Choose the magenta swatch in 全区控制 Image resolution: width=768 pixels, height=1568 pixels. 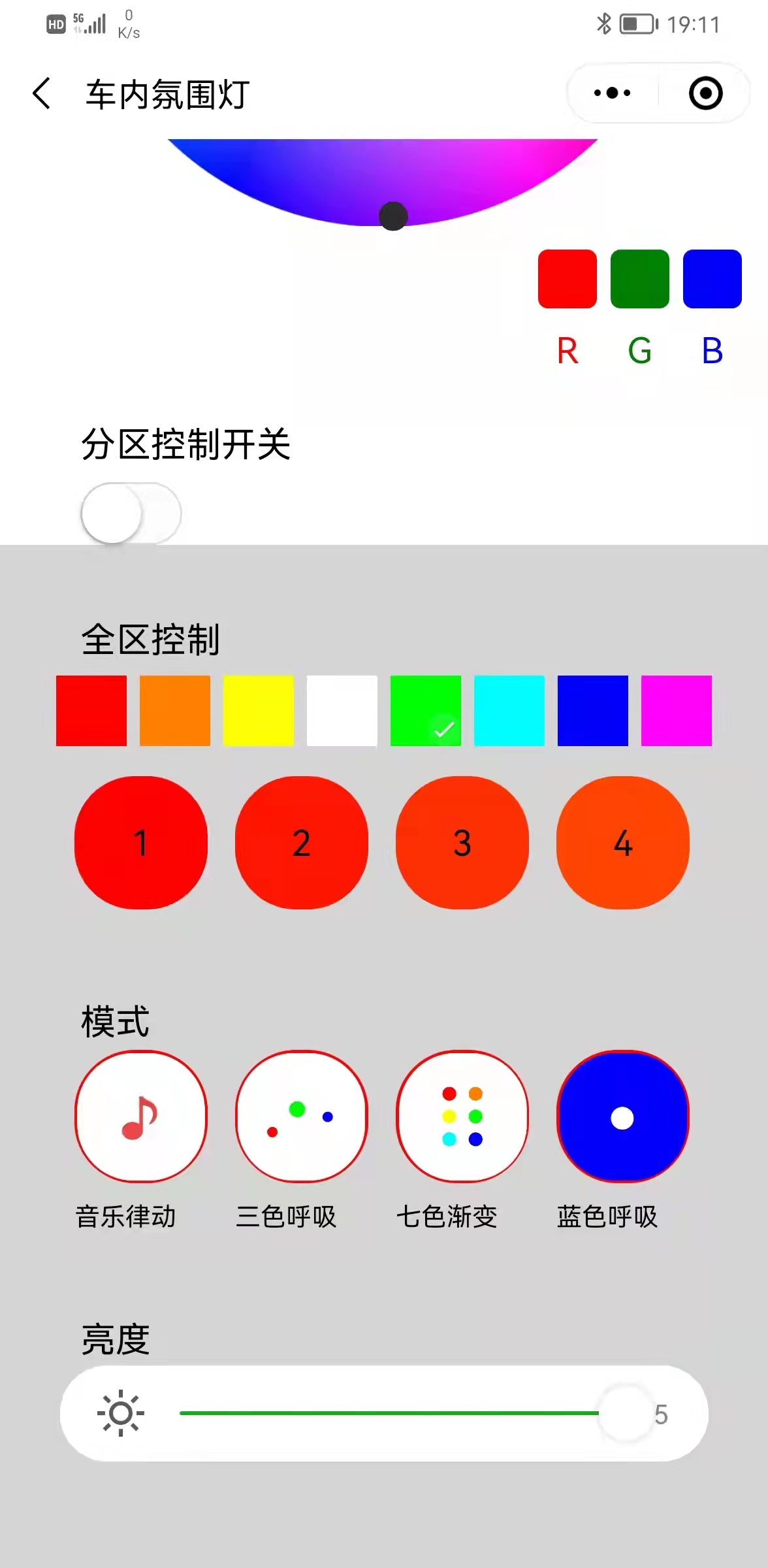[677, 711]
